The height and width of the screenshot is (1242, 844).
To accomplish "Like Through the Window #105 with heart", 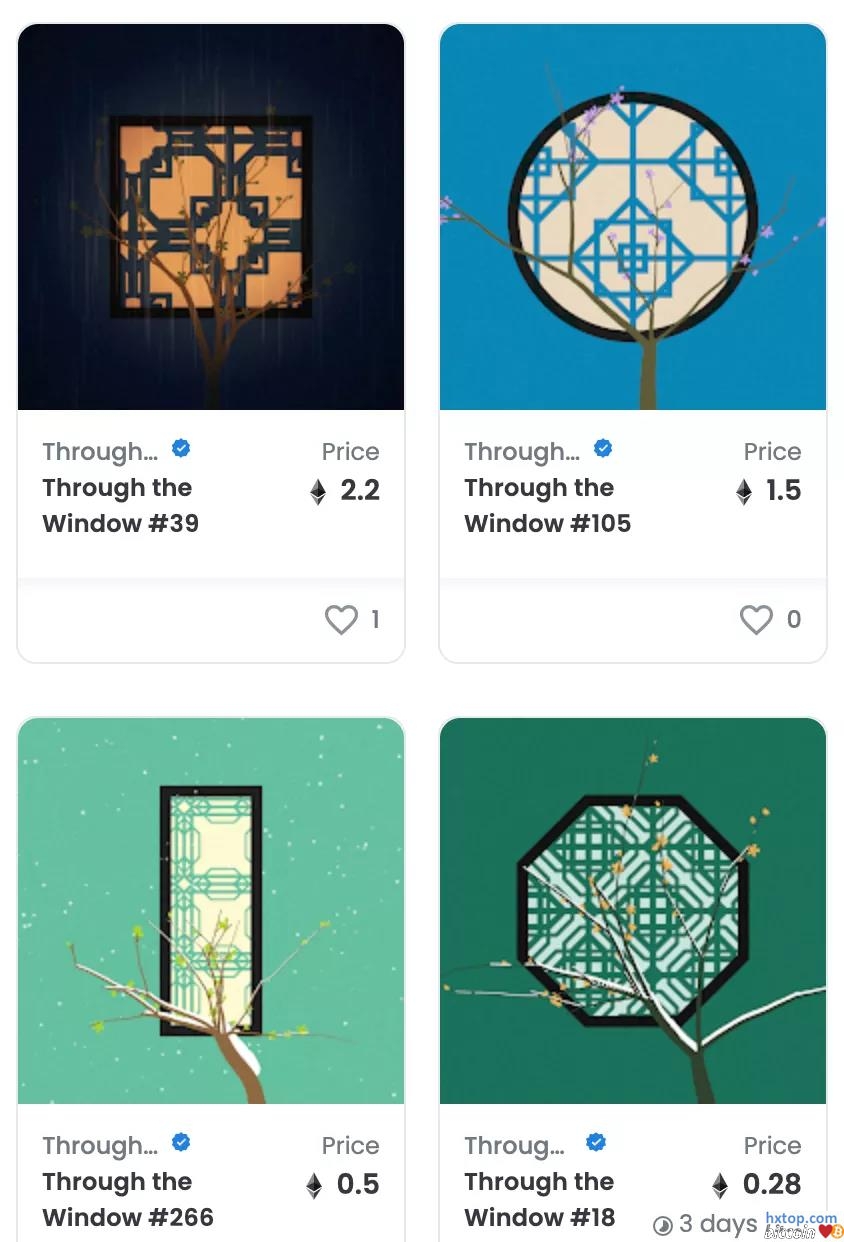I will point(756,620).
